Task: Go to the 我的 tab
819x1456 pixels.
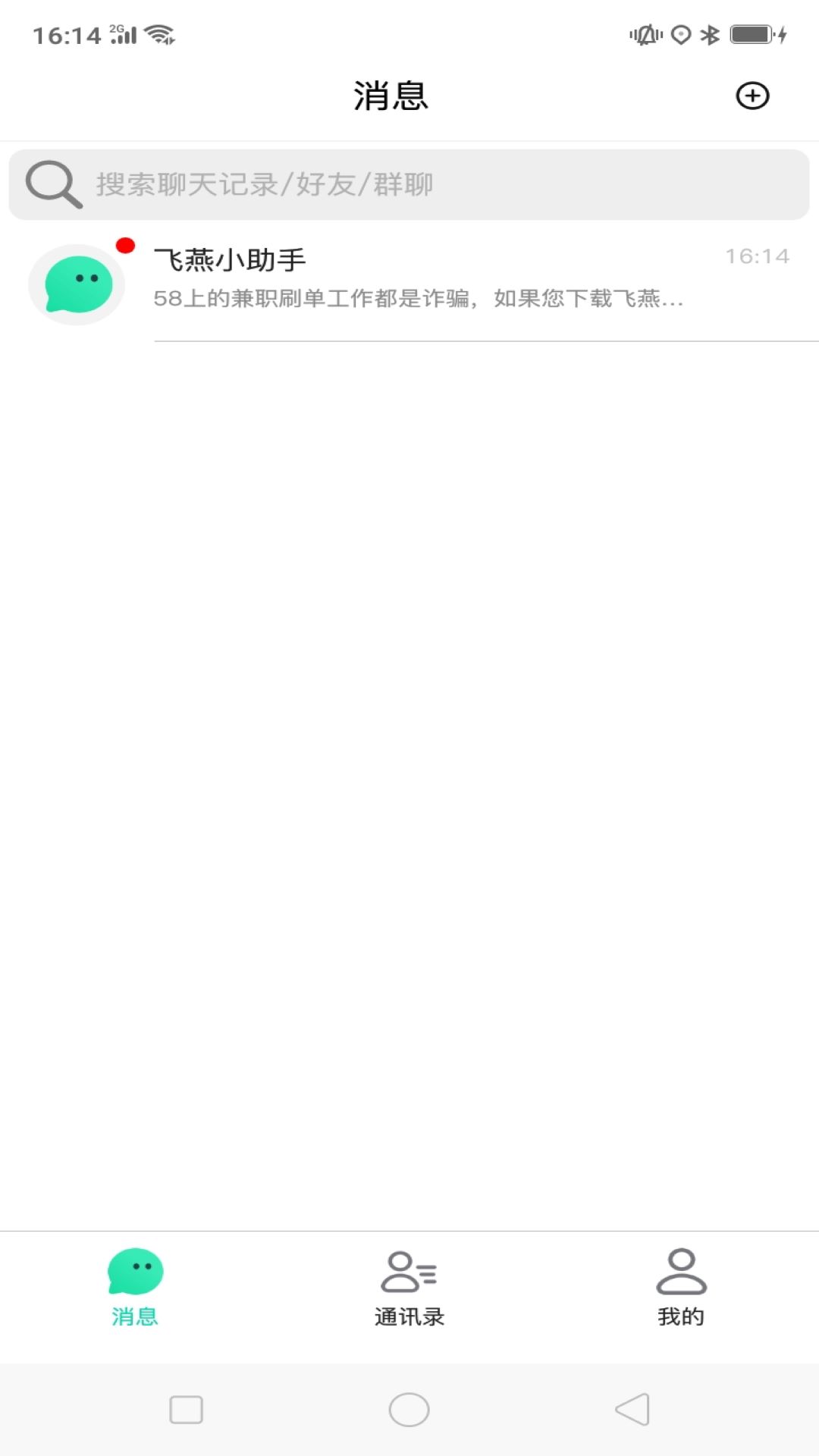Action: click(x=681, y=1288)
